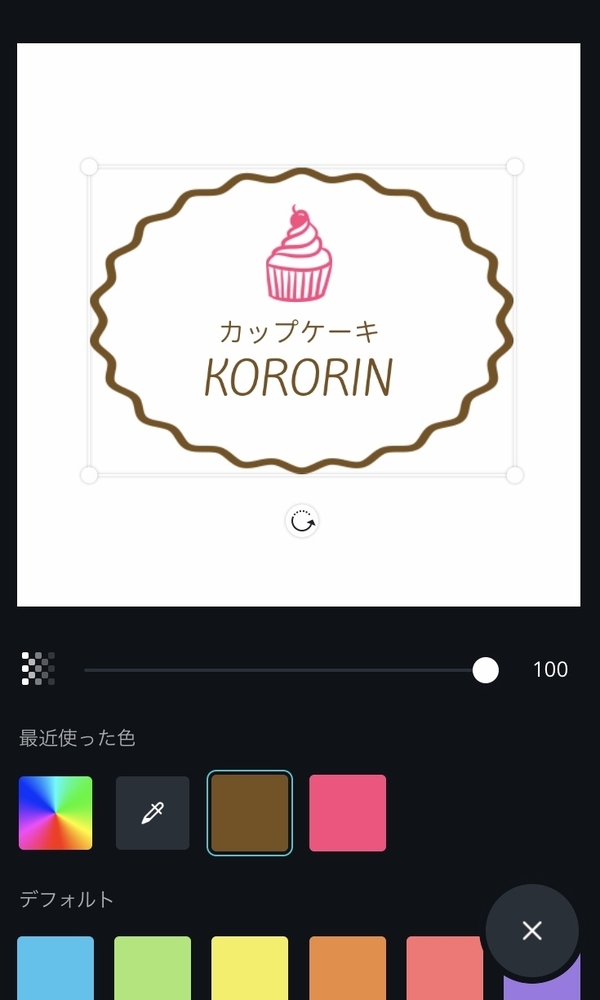Image resolution: width=600 pixels, height=1000 pixels.
Task: Open the rainbow color picker
Action: [55, 812]
